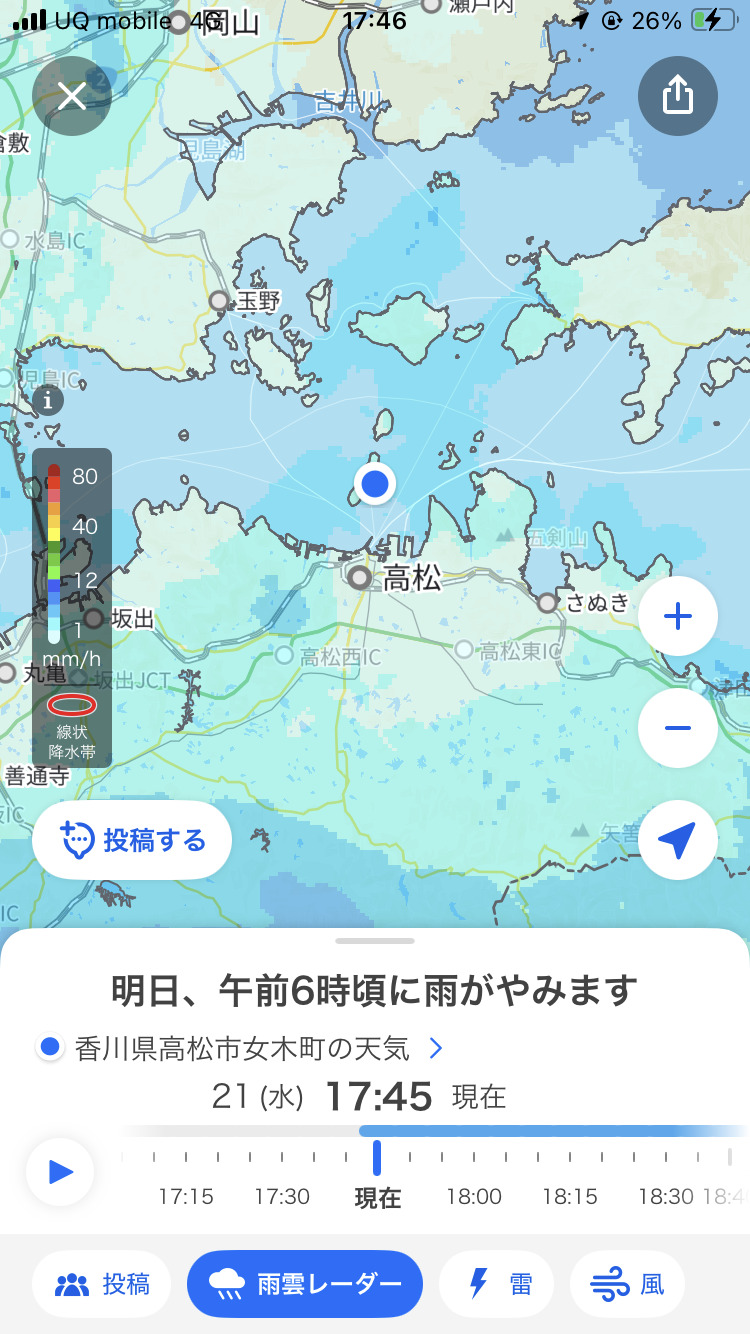Select the 雨雲レーダー tab
Image resolution: width=750 pixels, height=1334 pixels.
tap(305, 1284)
